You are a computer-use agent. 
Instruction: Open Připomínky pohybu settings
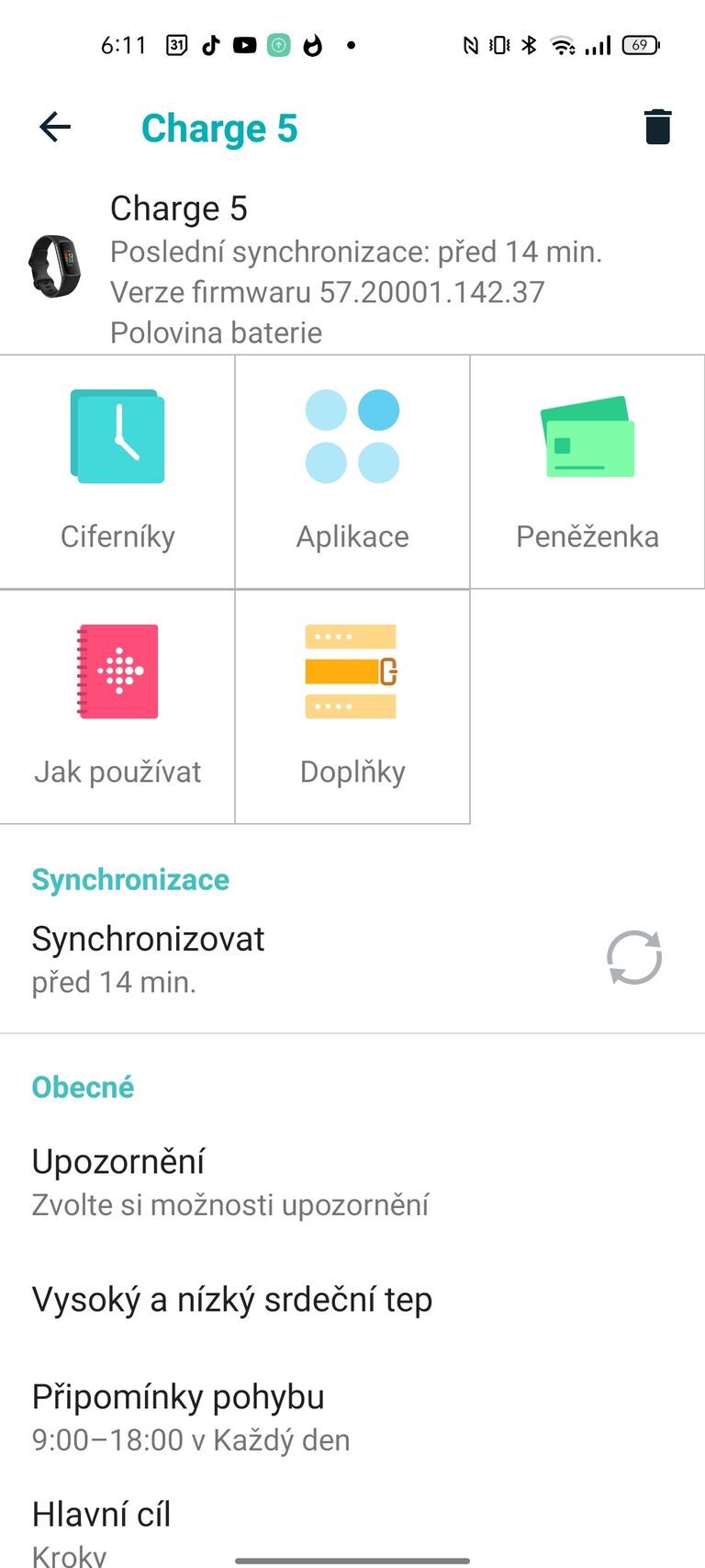[191, 1416]
